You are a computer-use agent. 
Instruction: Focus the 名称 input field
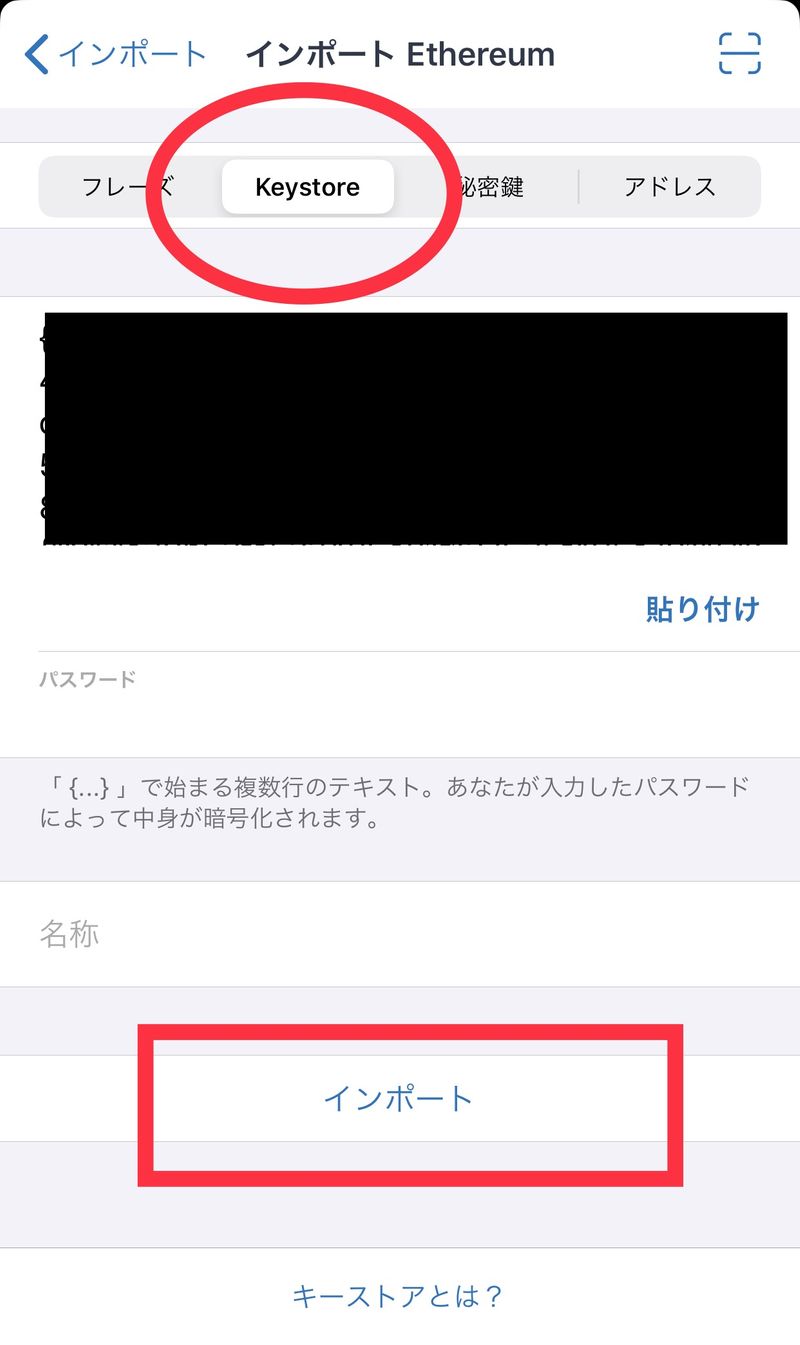[x=400, y=935]
